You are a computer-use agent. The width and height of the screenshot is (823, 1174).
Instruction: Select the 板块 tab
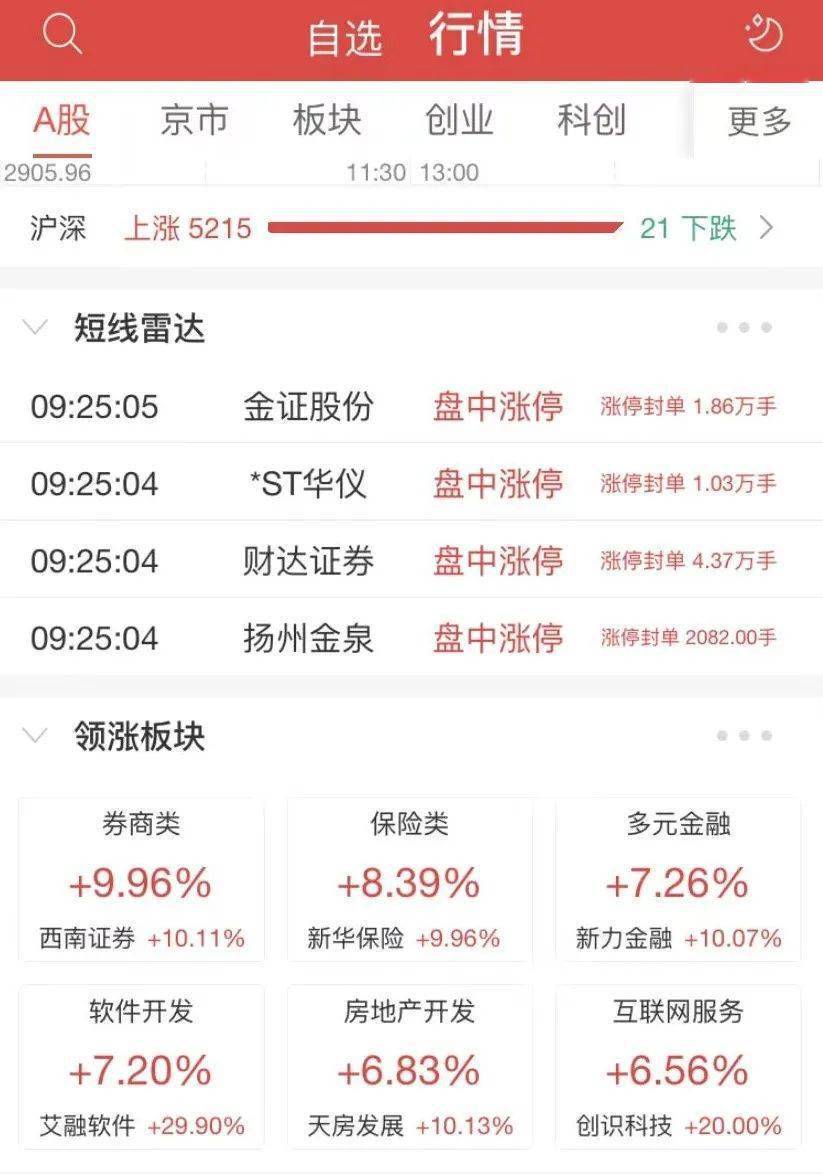pos(327,121)
